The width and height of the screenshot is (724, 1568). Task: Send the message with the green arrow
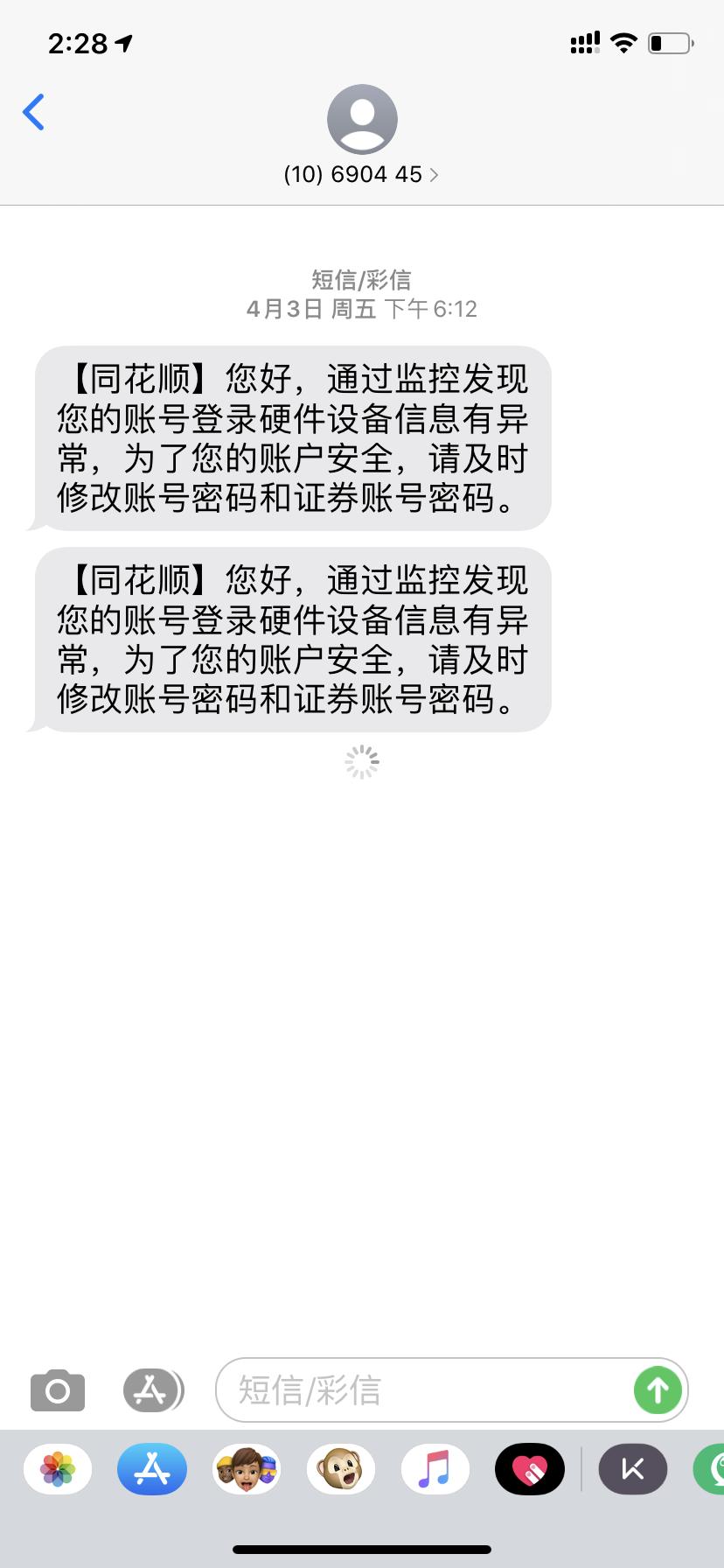point(658,1389)
